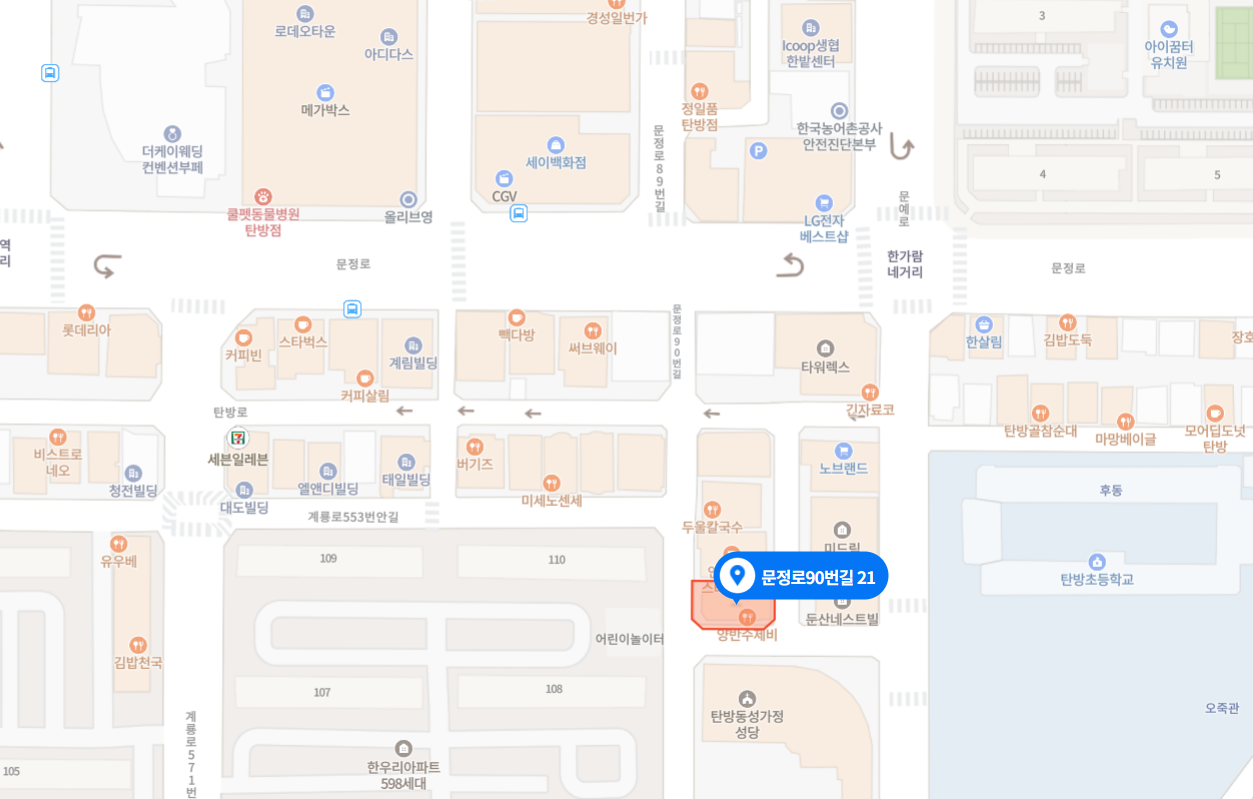Tap the 노브랜드 store marker
Viewport: 1253px width, 799px height.
[843, 451]
